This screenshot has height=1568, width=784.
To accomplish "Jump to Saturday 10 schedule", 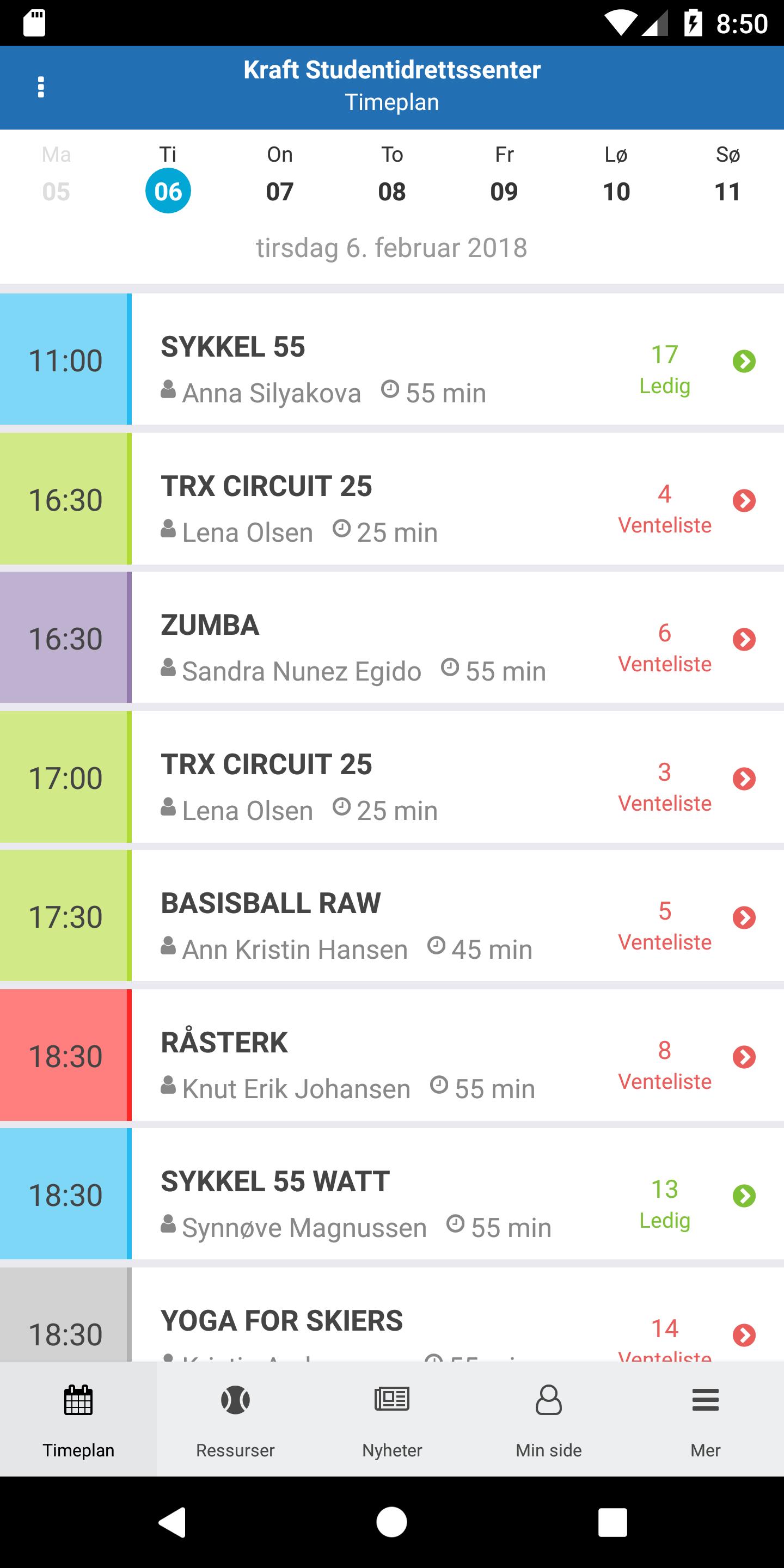I will click(x=616, y=175).
